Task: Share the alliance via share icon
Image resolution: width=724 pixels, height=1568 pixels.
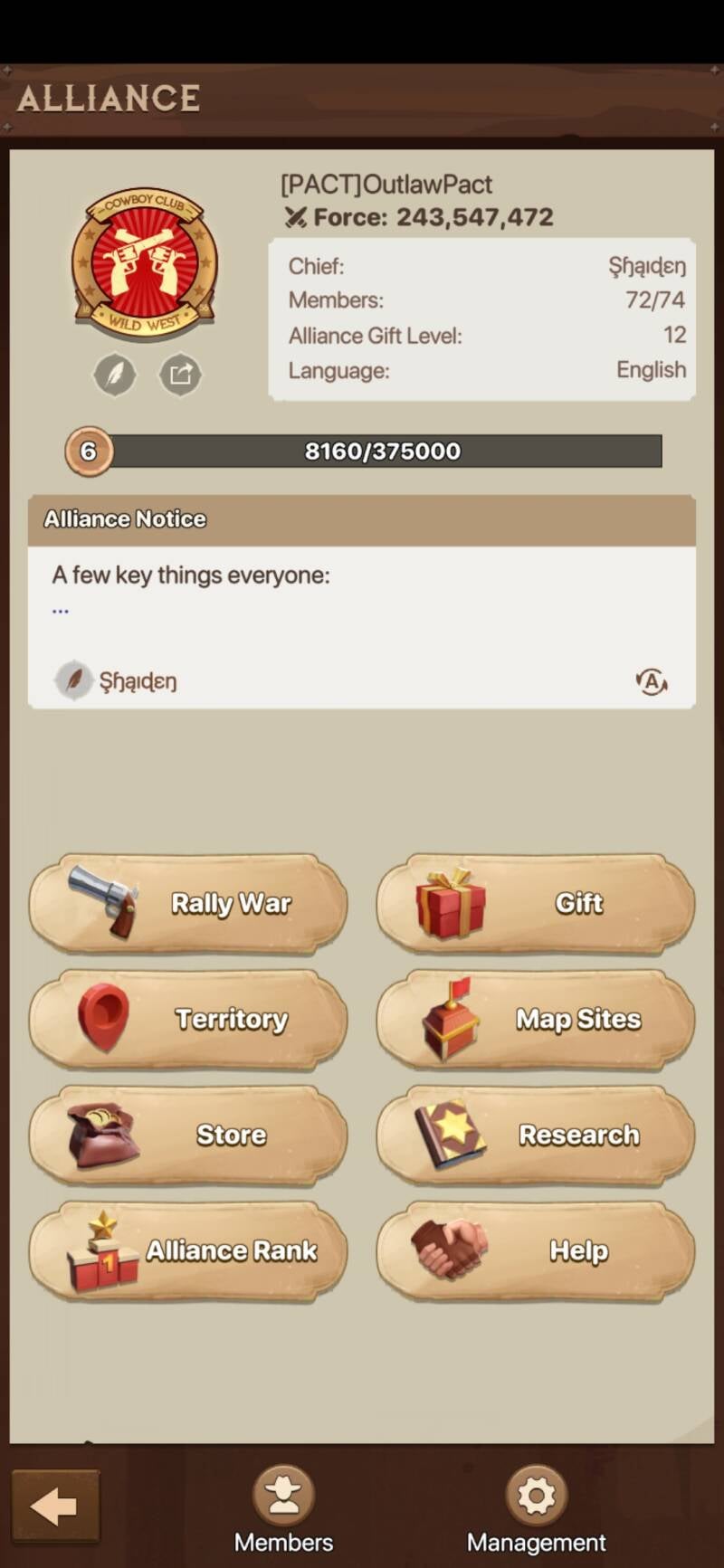Action: click(x=180, y=374)
